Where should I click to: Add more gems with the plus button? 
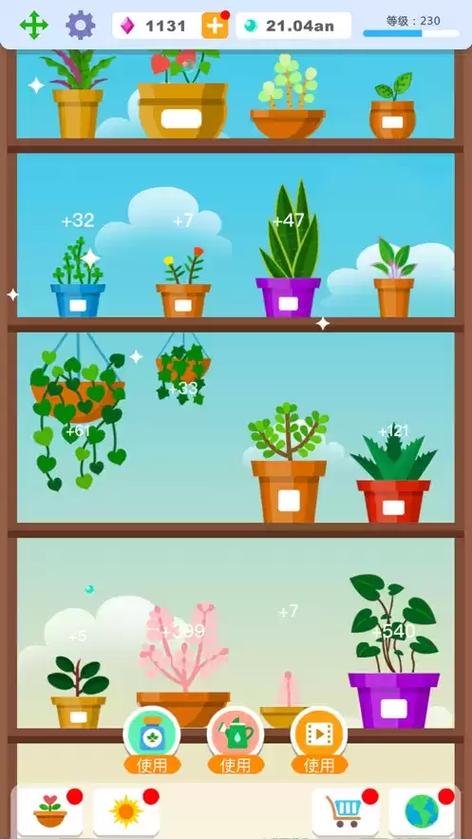215,26
